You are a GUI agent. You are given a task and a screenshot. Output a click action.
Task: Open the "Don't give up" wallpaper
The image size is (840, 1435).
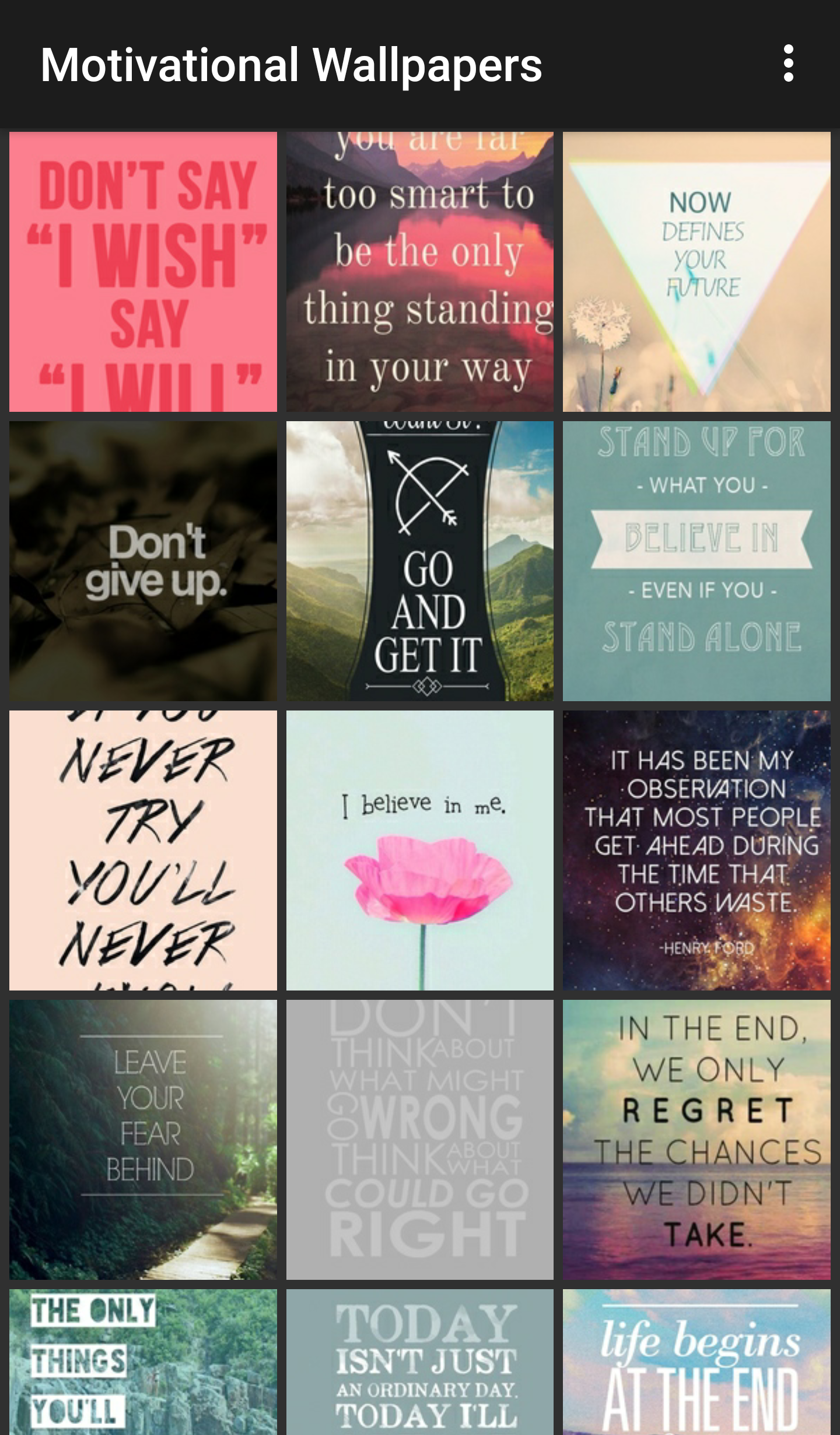point(143,561)
